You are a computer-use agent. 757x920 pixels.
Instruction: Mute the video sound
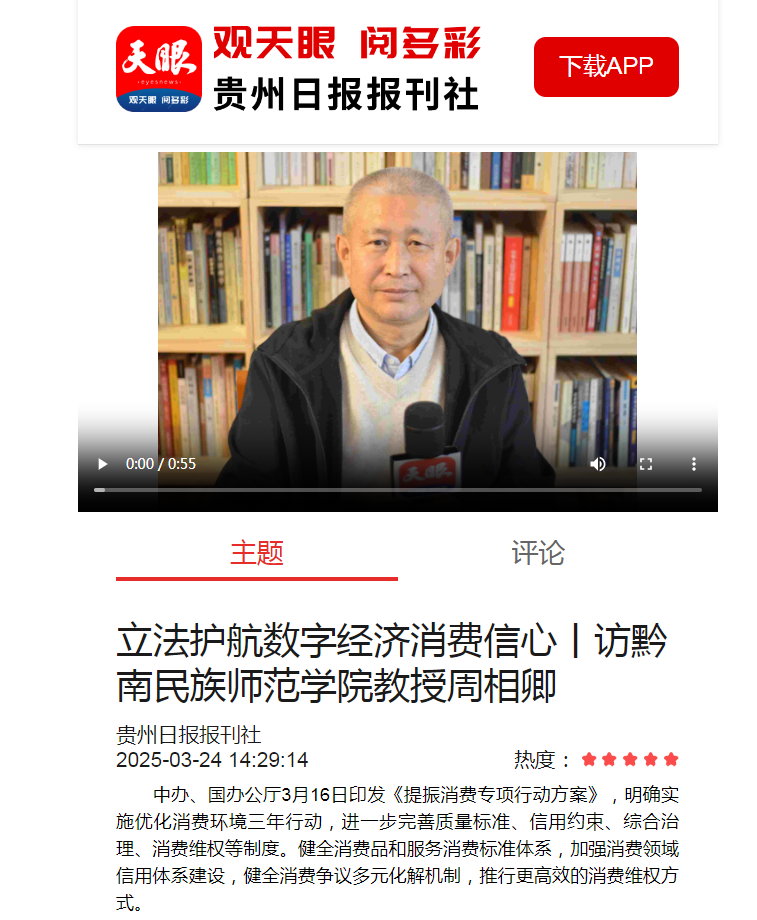[x=598, y=464]
